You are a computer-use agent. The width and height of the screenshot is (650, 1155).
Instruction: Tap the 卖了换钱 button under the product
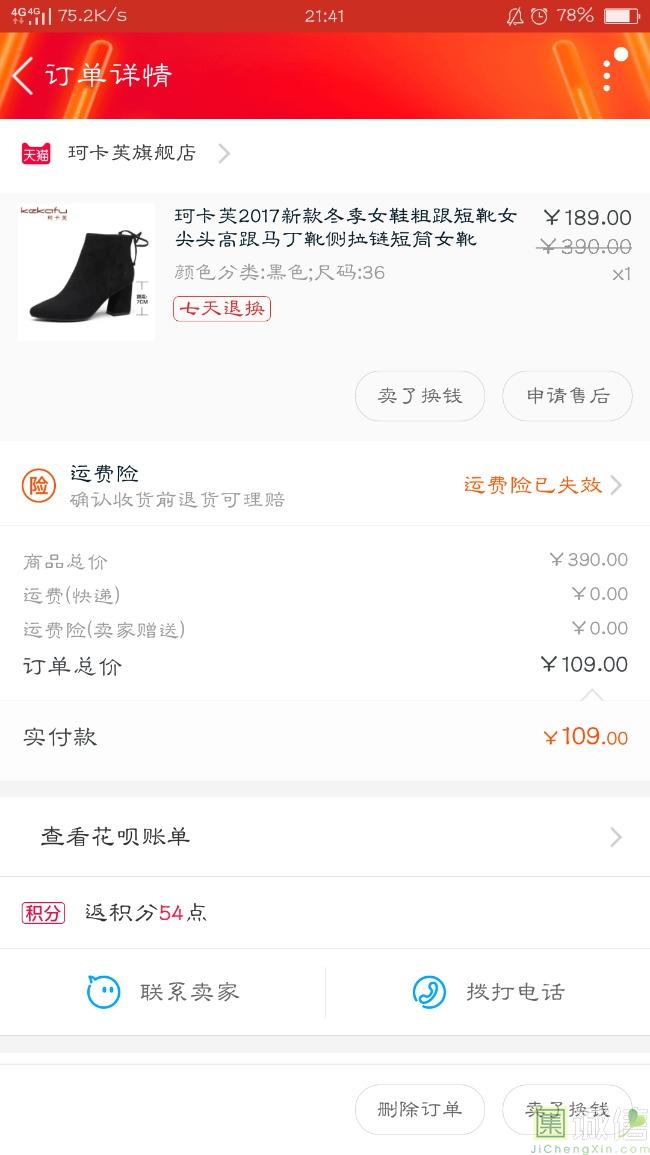[420, 396]
